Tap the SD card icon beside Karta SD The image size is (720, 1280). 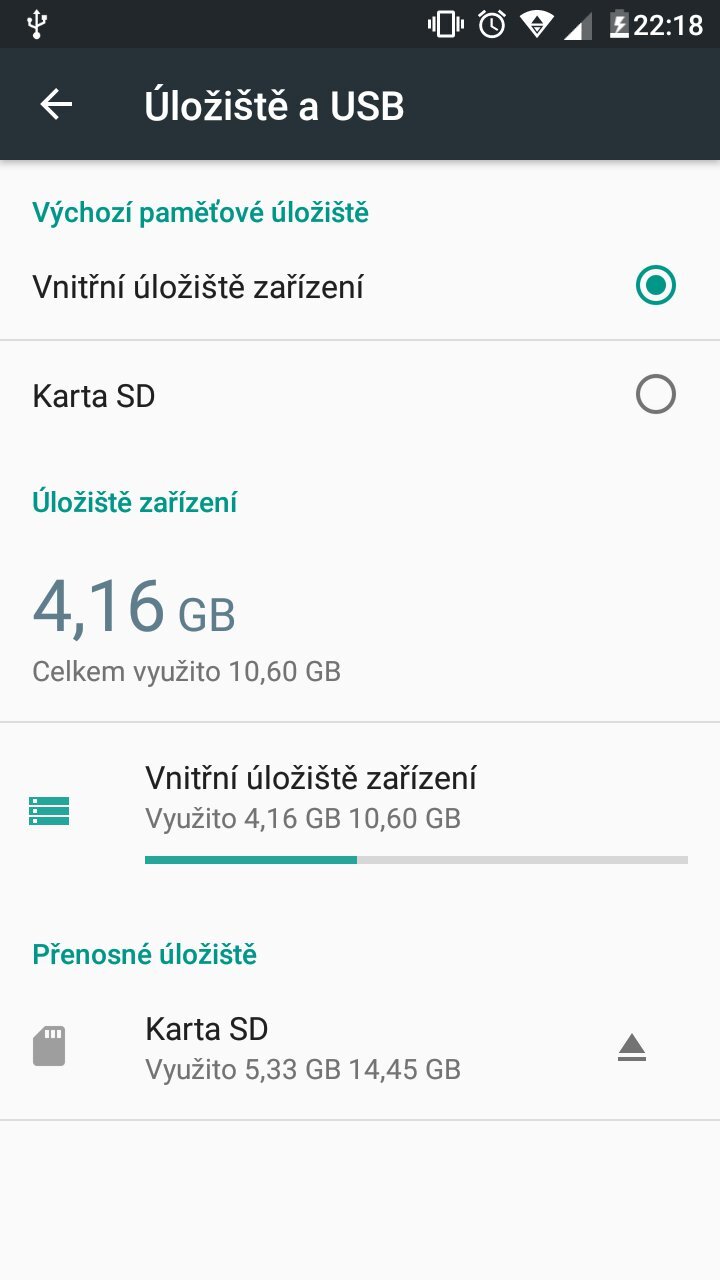pos(47,1045)
